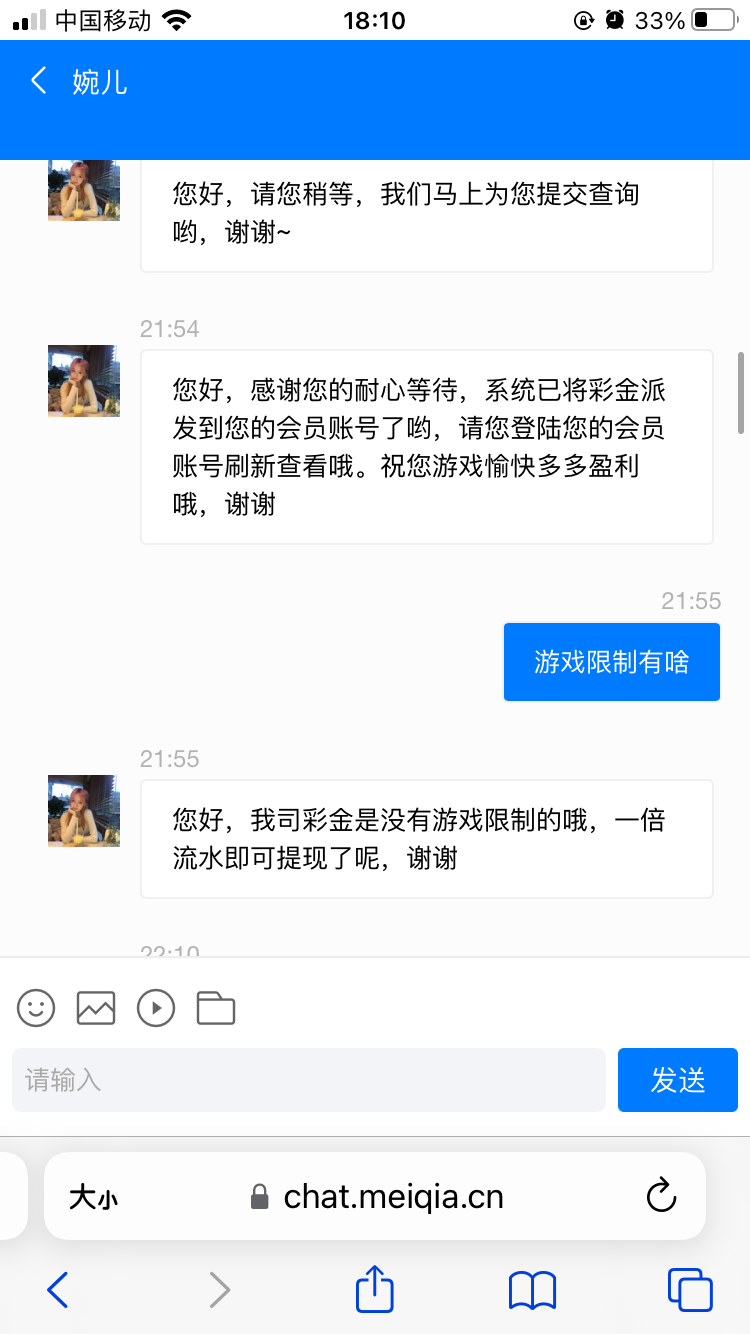
Task: Open the emoji picker
Action: tap(36, 1008)
